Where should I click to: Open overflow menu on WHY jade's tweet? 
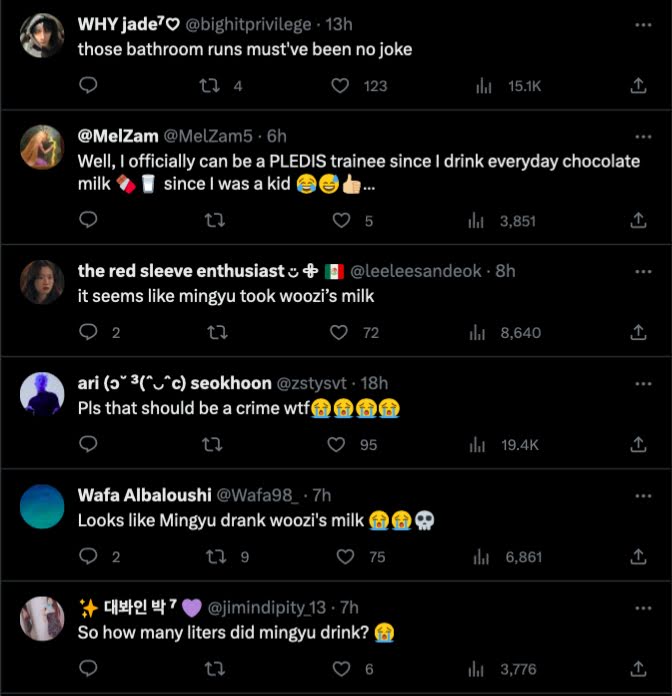[x=643, y=24]
